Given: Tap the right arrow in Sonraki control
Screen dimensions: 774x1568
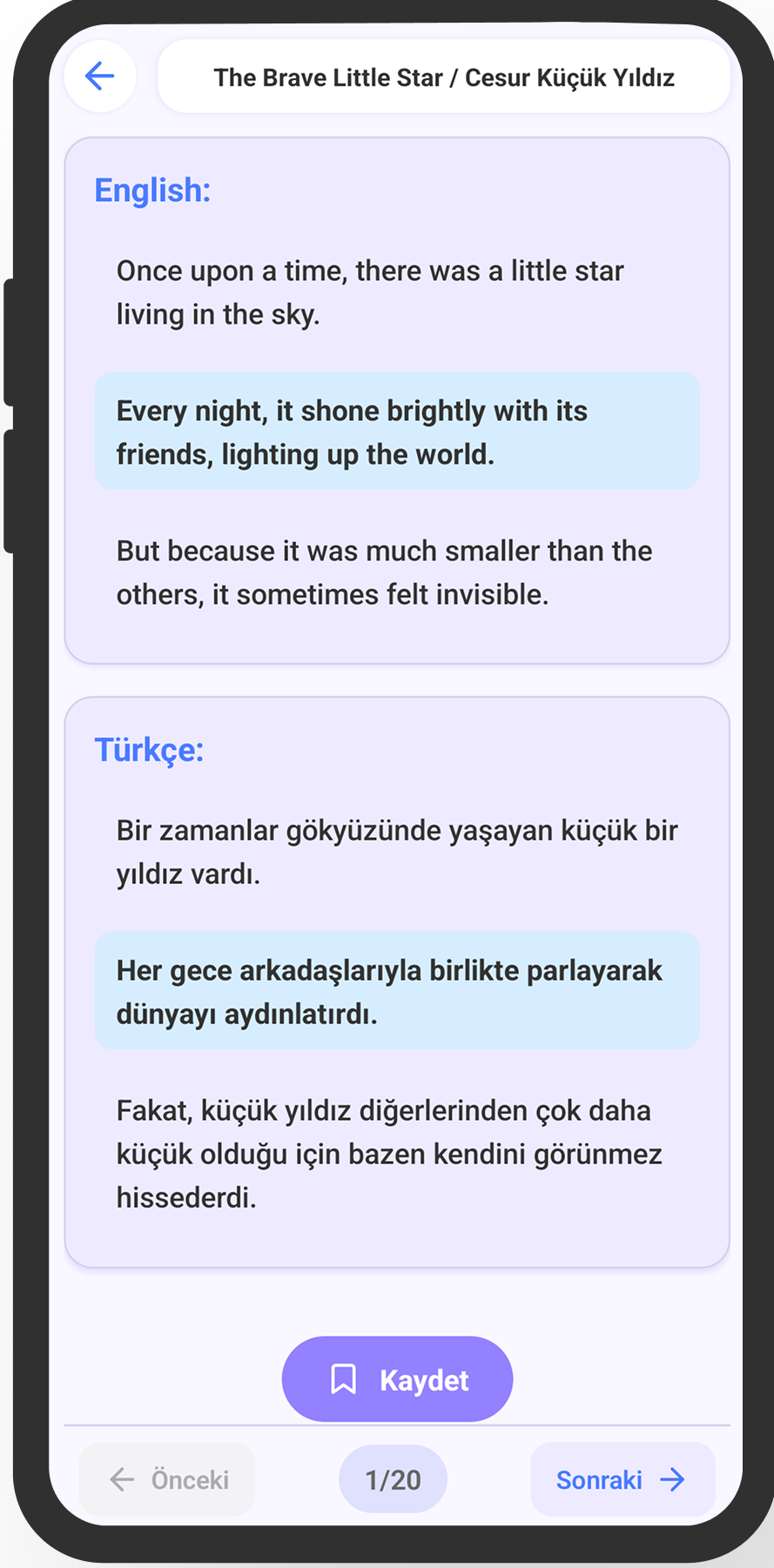Looking at the screenshot, I should 672,1479.
